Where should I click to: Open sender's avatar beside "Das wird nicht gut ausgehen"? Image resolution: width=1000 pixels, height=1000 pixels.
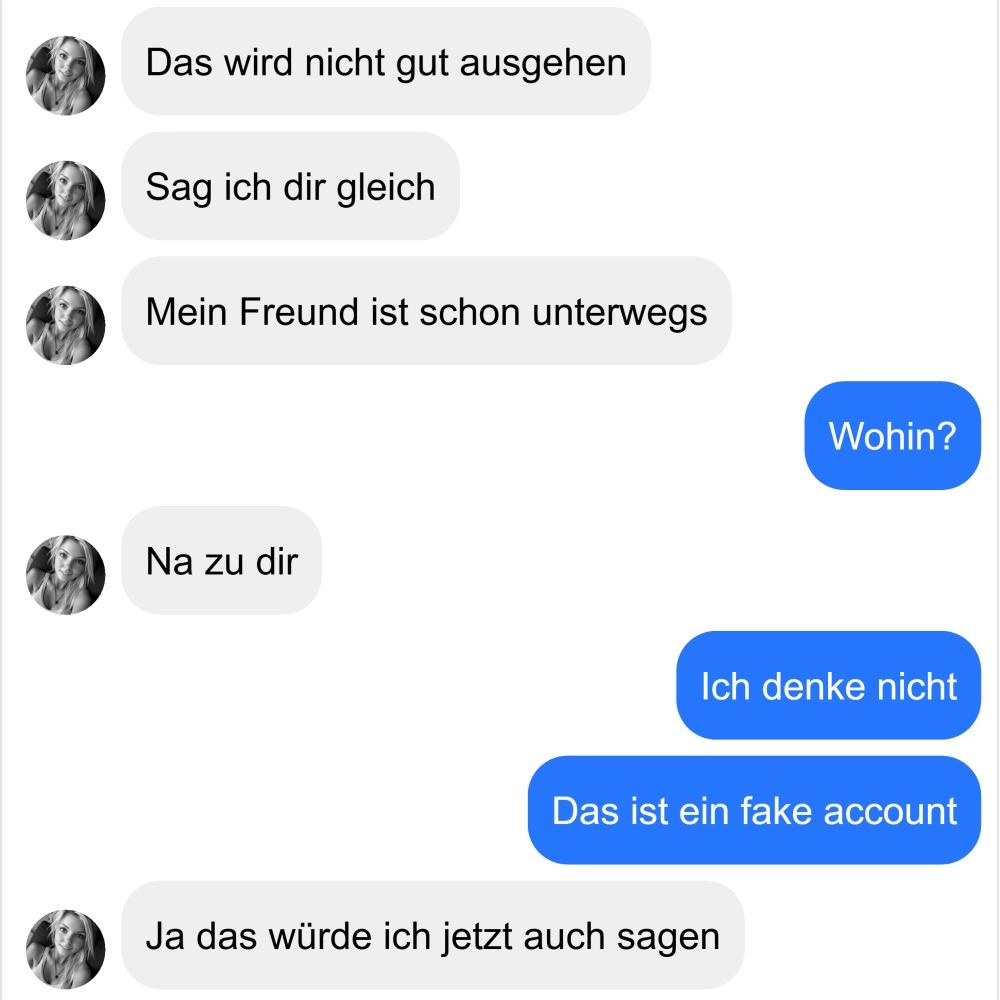pos(65,75)
